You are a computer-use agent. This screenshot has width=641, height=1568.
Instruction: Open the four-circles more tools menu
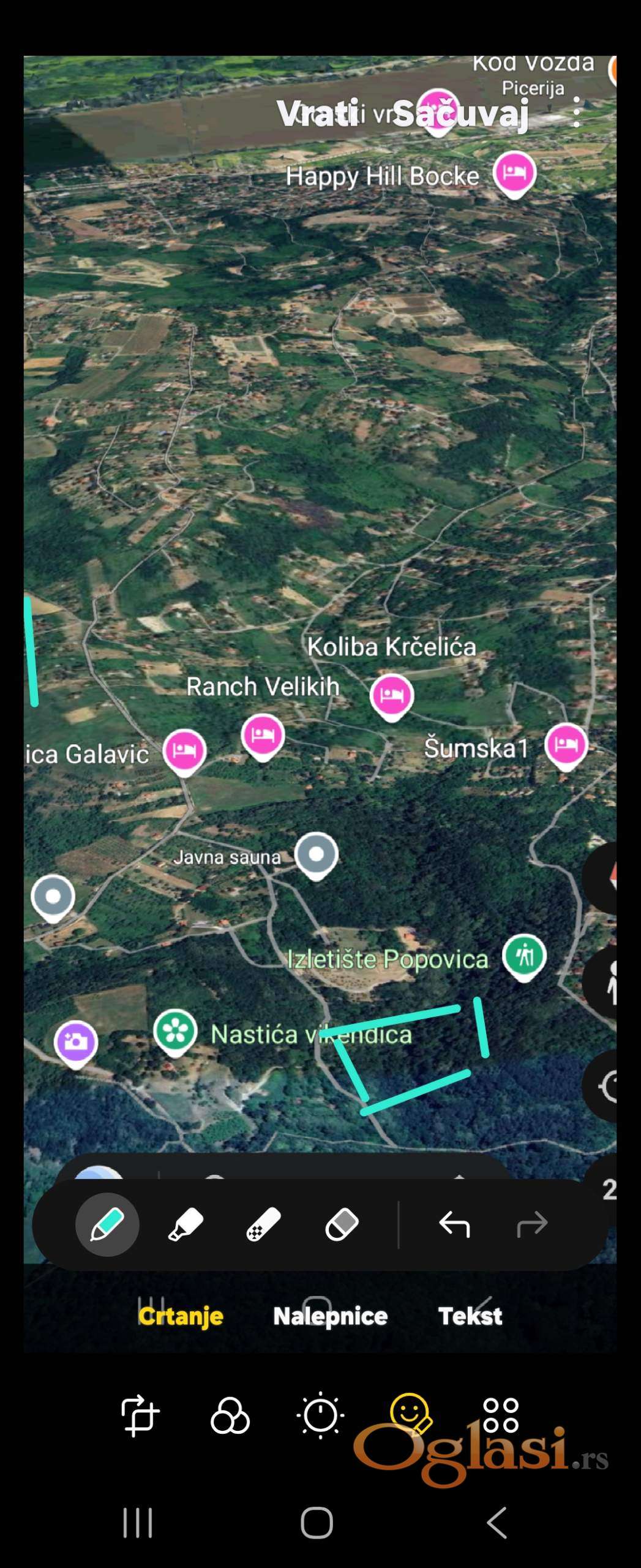[x=501, y=1415]
